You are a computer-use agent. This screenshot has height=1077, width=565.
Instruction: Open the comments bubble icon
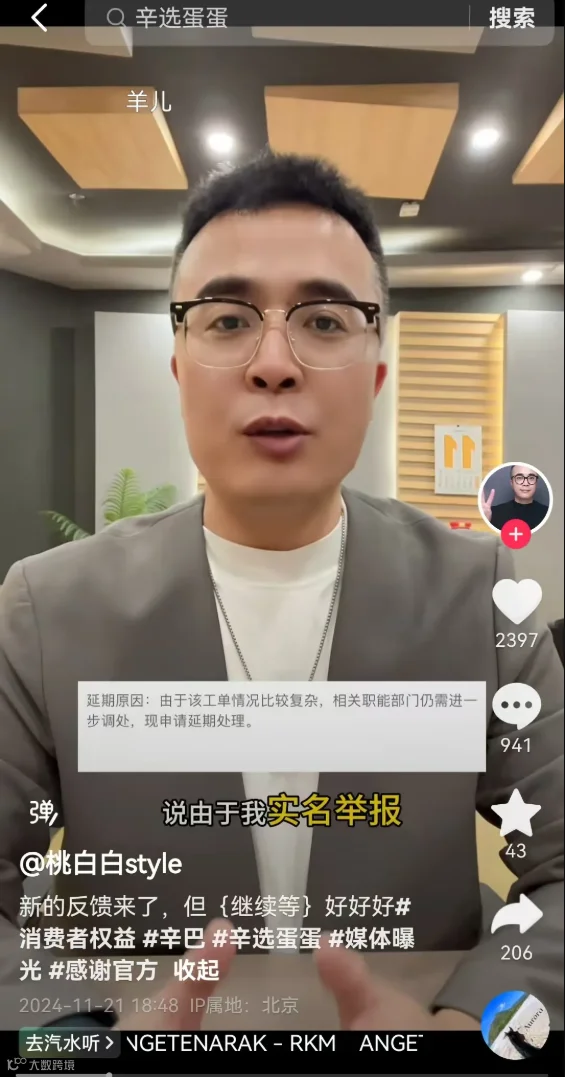coord(516,707)
